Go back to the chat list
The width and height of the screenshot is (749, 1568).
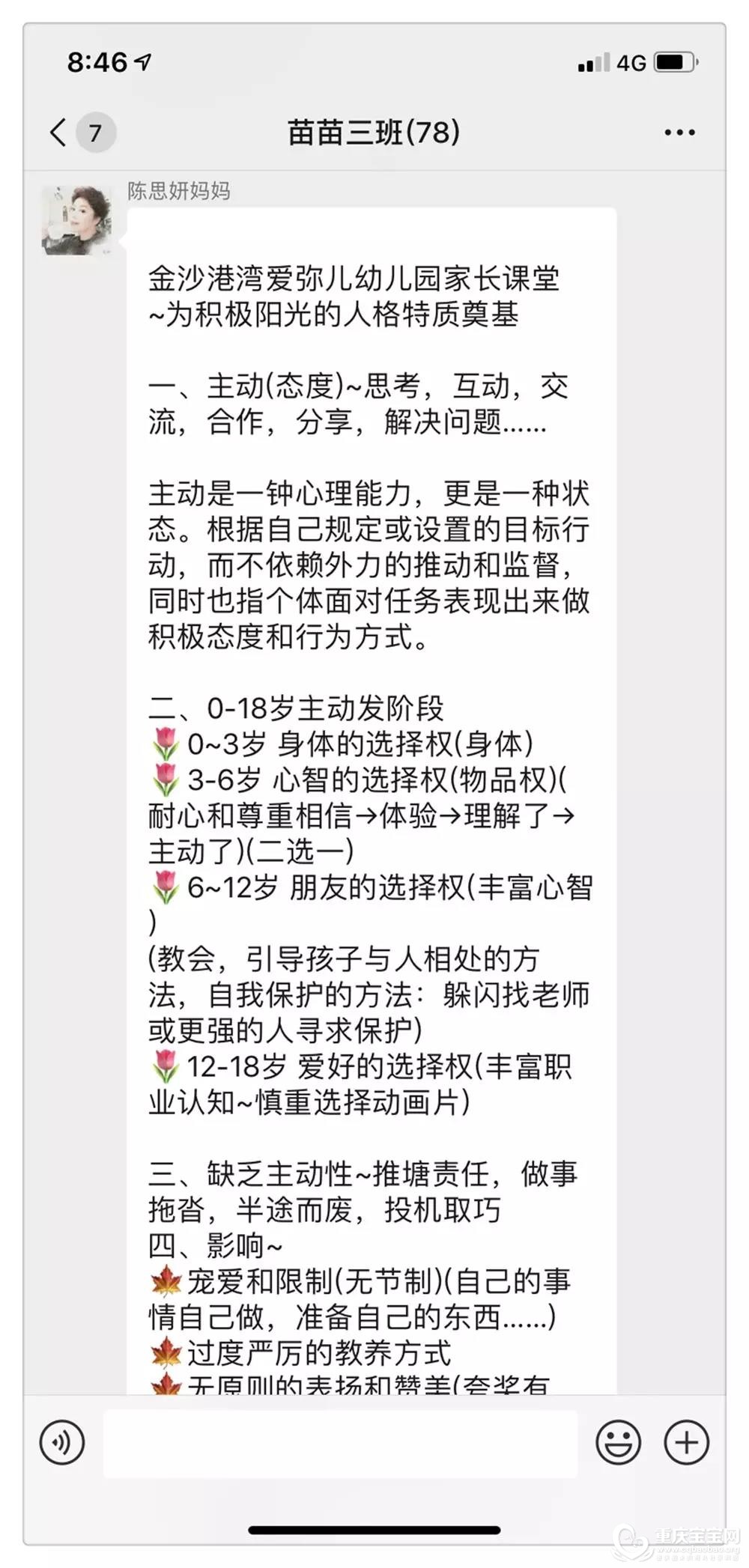click(60, 133)
